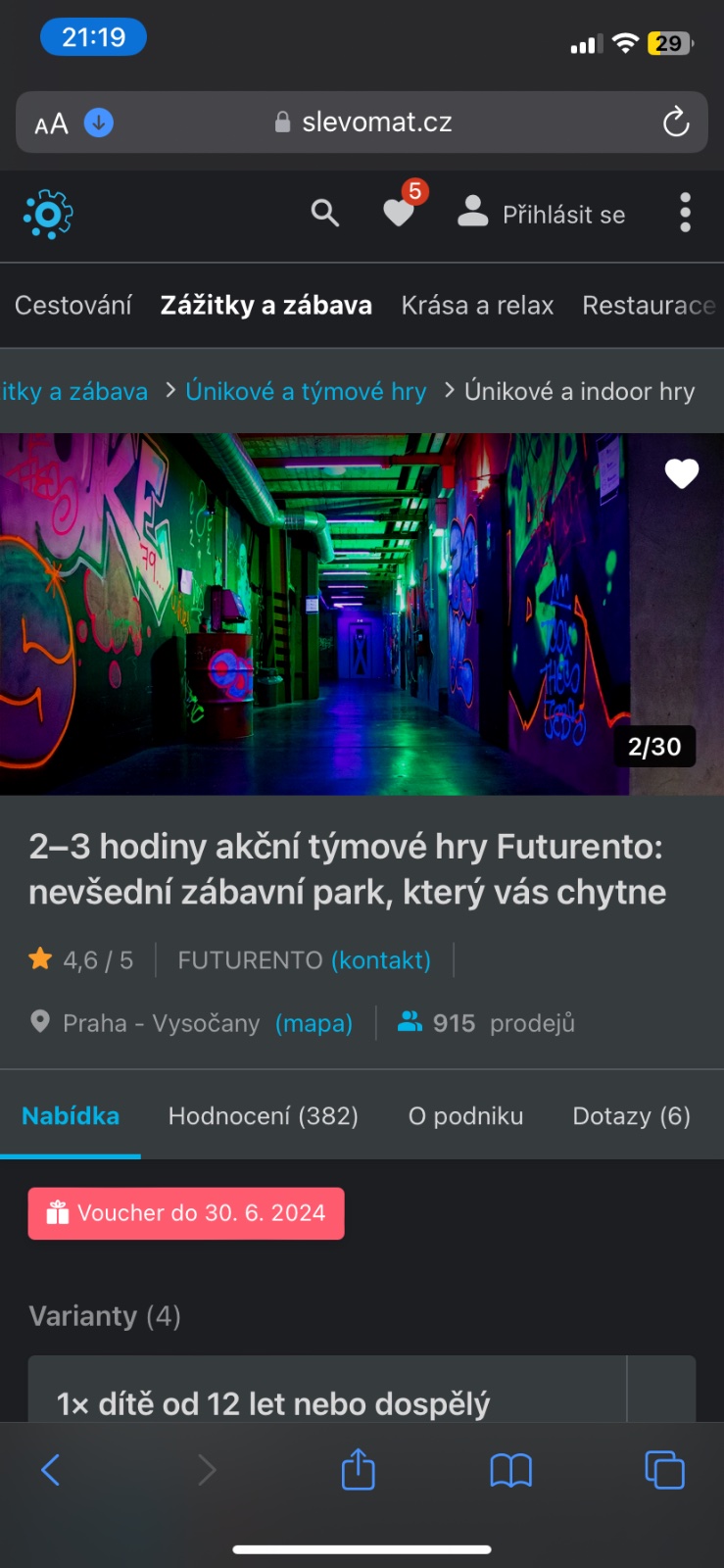
Task: Open the AA reader options in address bar
Action: (x=51, y=123)
